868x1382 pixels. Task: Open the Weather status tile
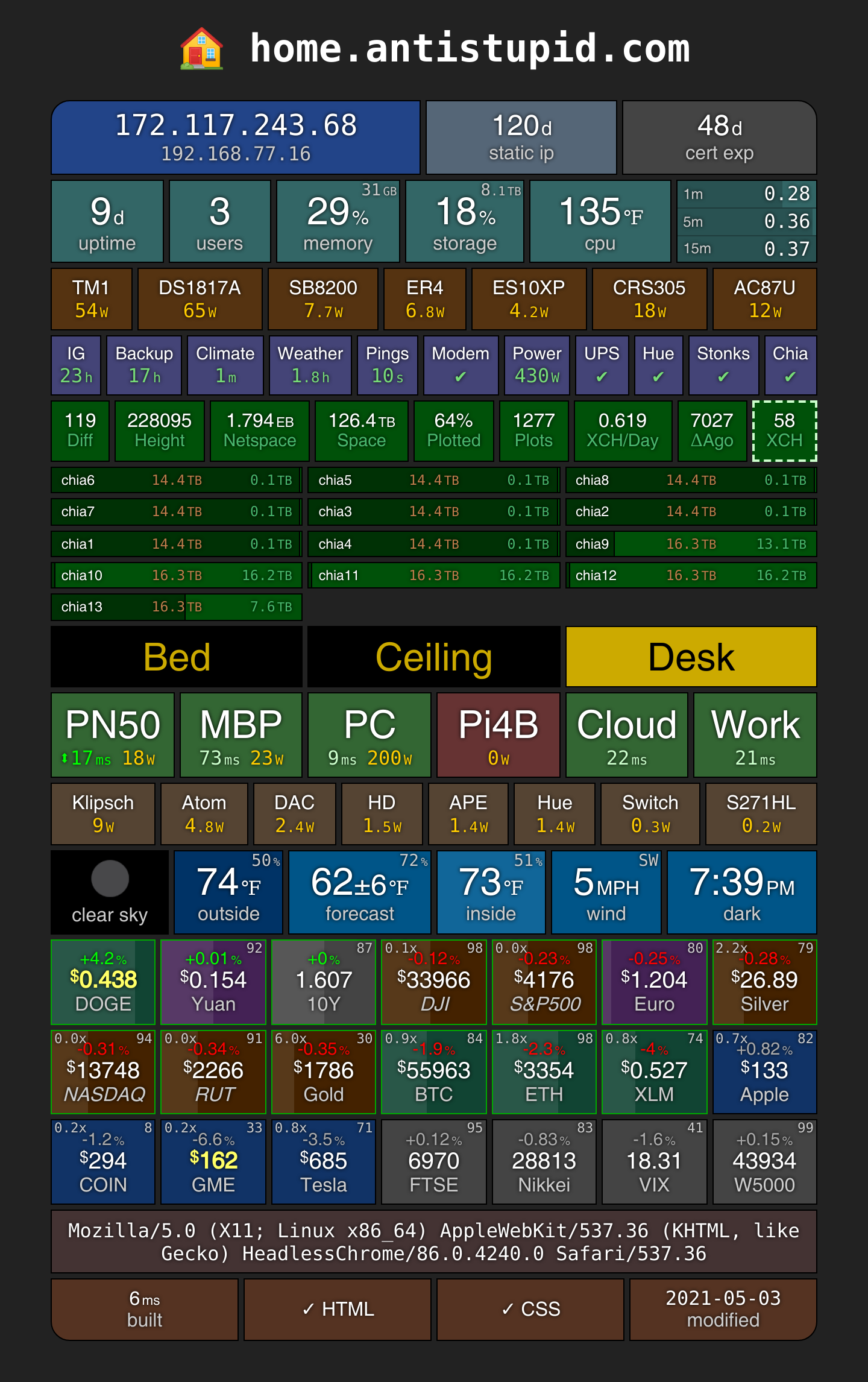(310, 365)
